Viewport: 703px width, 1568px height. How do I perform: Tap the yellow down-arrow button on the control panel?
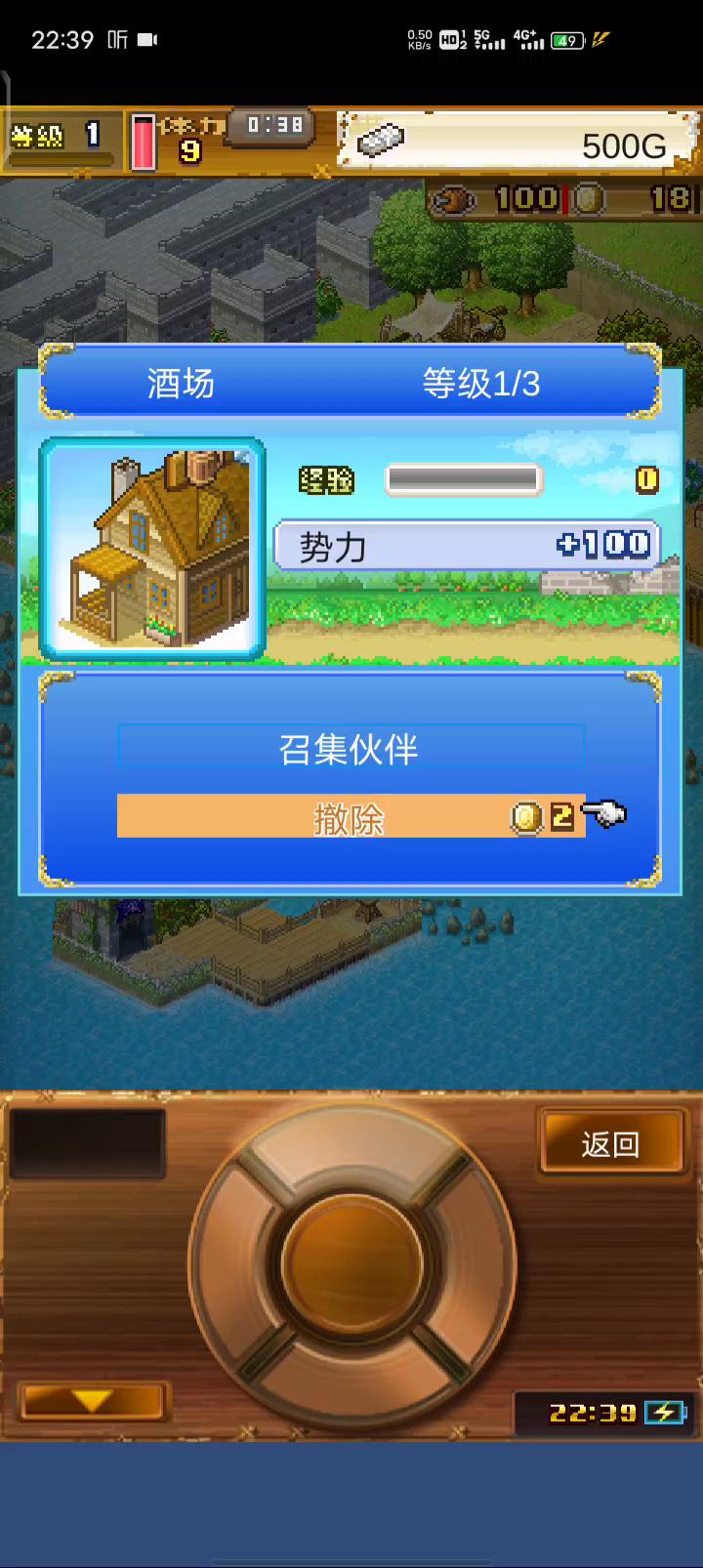coord(92,1401)
